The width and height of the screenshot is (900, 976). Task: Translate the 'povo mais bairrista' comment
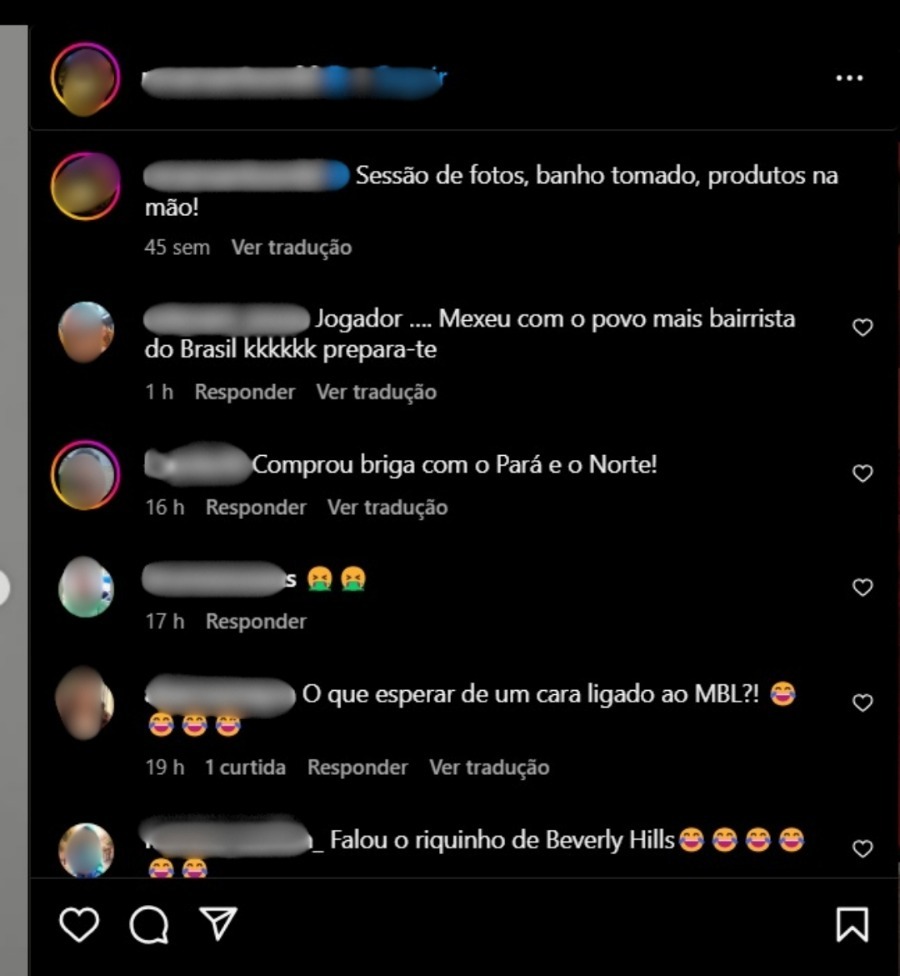coord(376,392)
